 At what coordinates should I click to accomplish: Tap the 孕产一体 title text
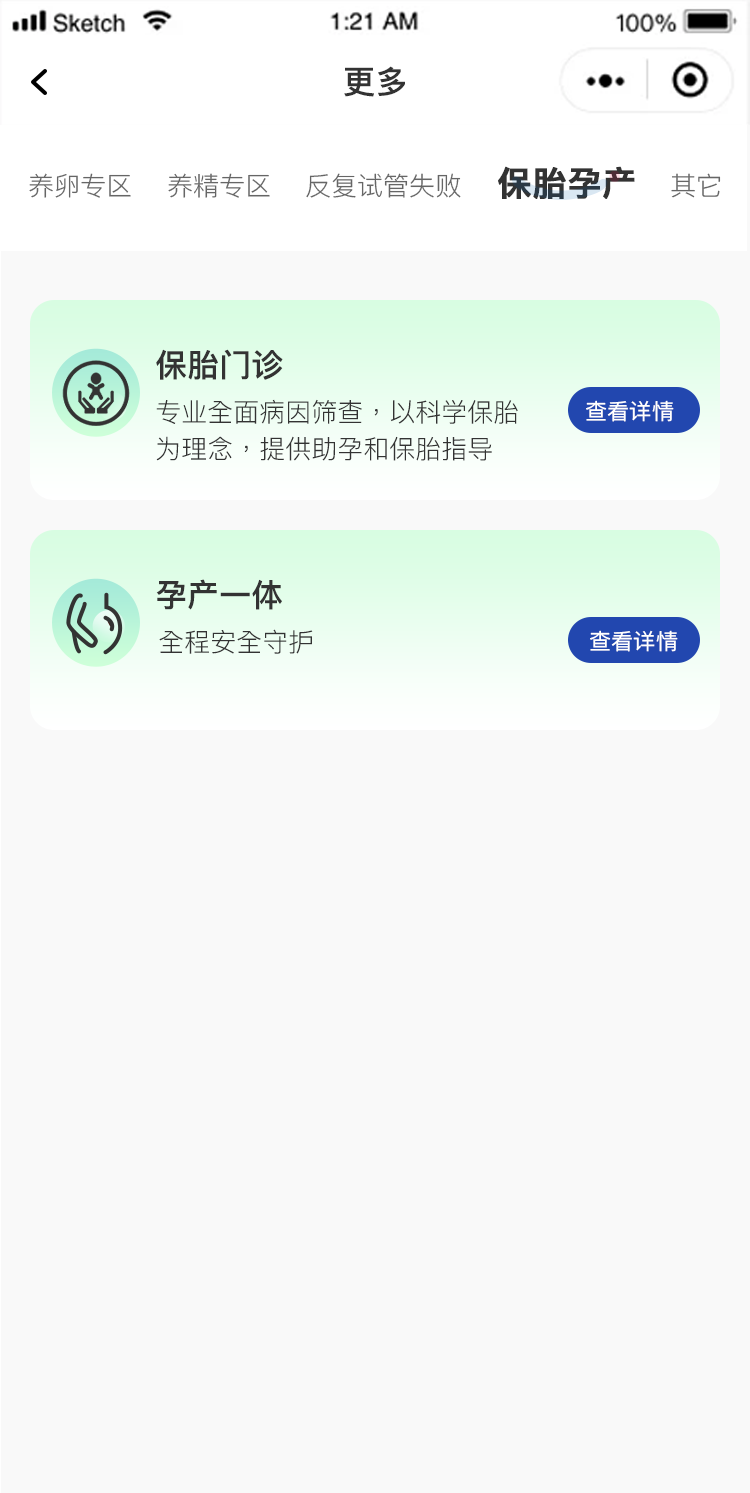pyautogui.click(x=219, y=594)
